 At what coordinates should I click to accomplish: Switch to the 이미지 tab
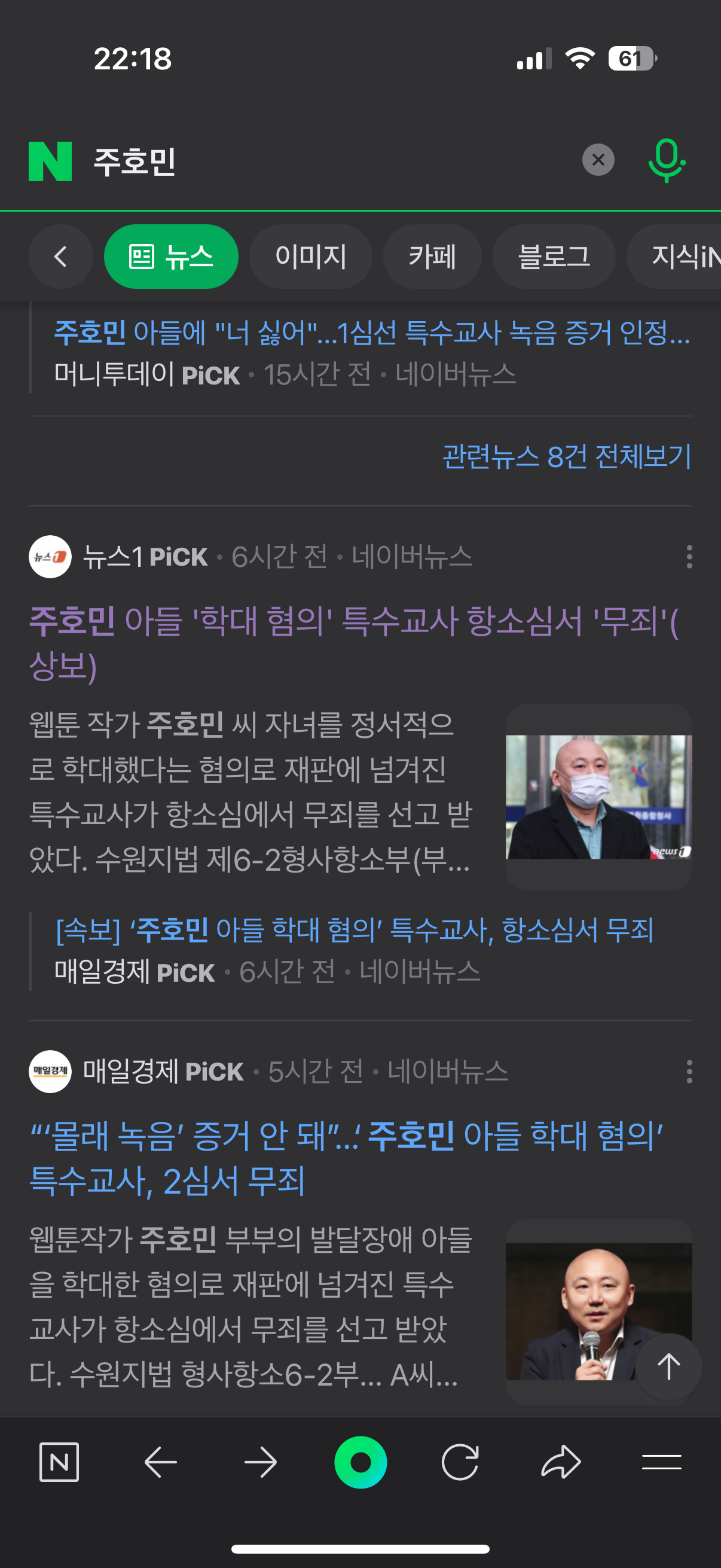[x=310, y=257]
